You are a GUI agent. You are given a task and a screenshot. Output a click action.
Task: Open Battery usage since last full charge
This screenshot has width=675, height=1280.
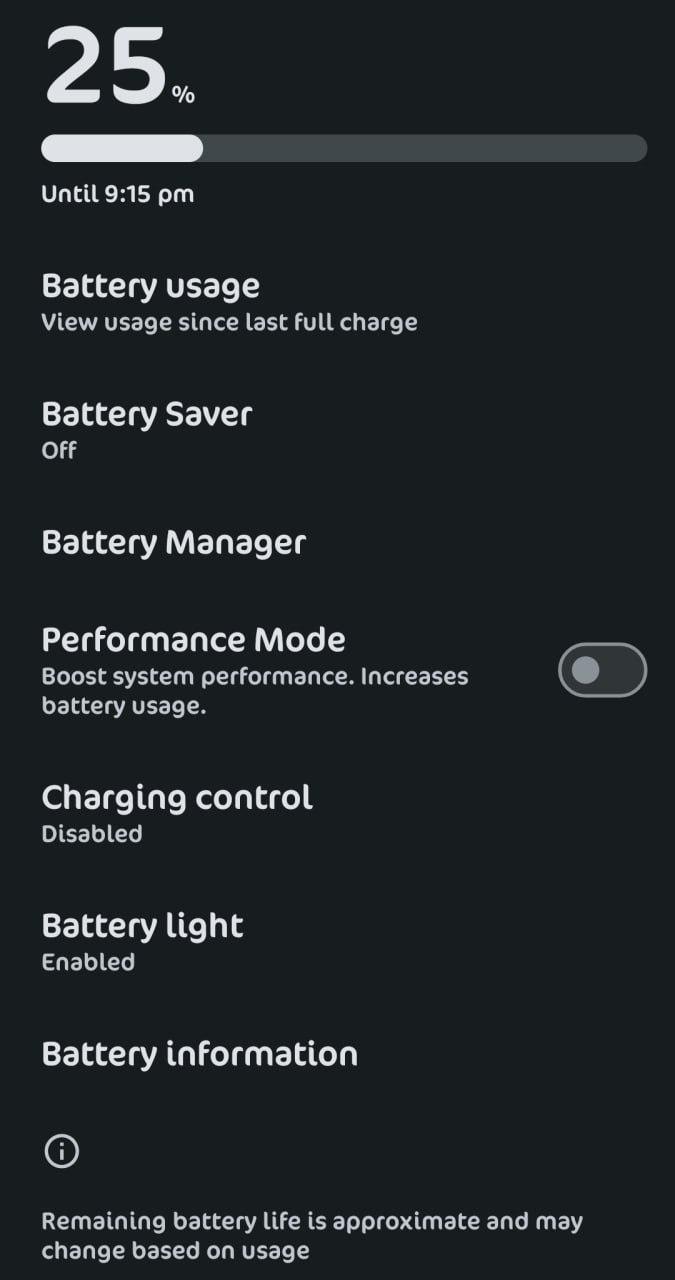pyautogui.click(x=337, y=302)
